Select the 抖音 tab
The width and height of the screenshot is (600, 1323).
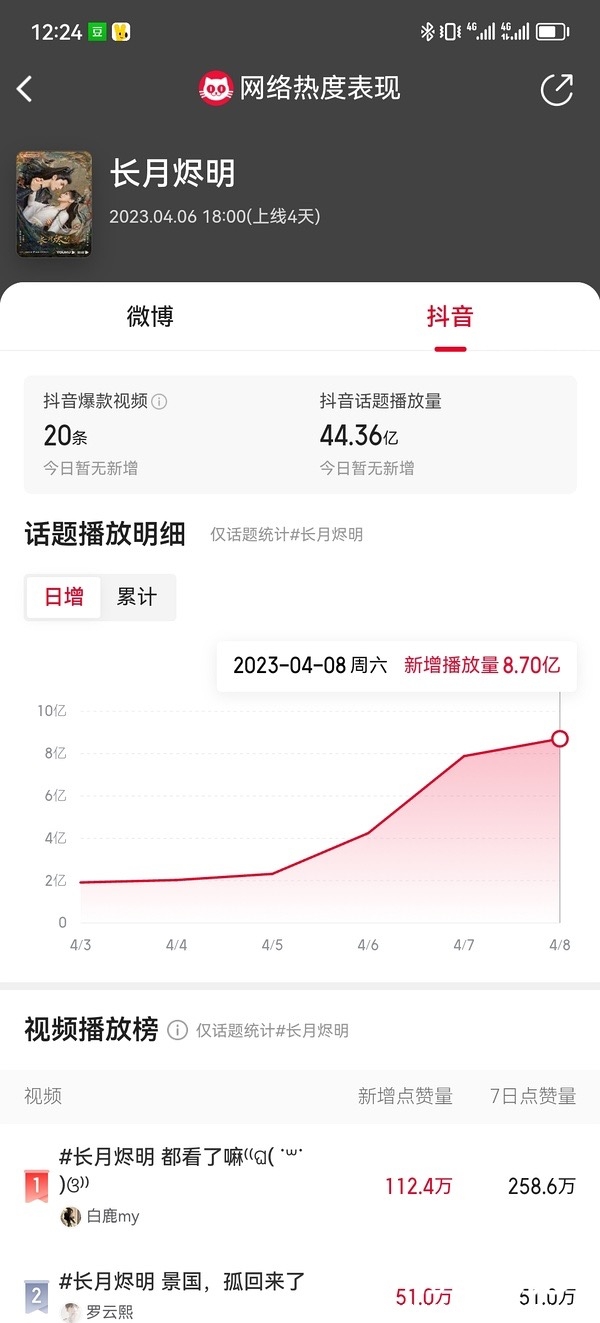point(449,317)
